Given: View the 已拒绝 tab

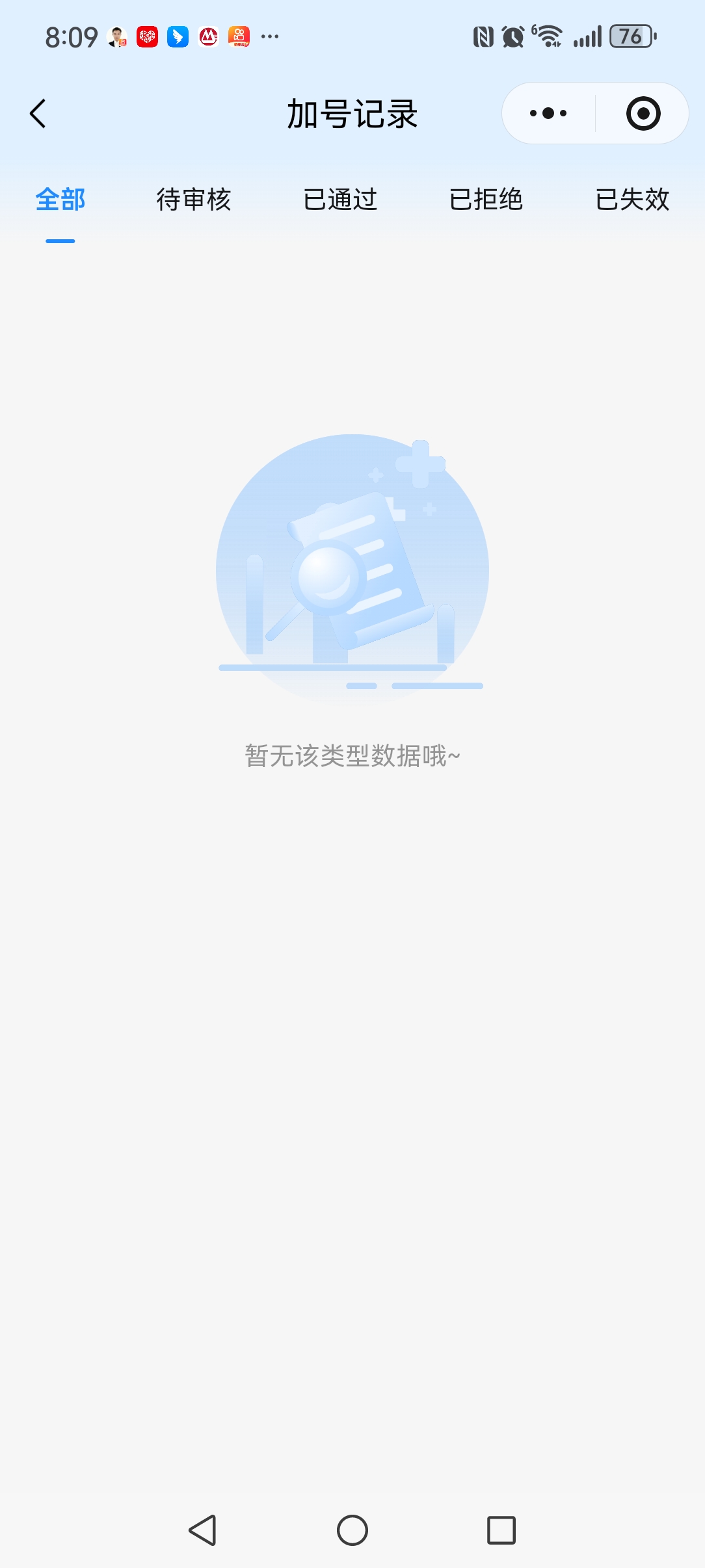Looking at the screenshot, I should (486, 200).
